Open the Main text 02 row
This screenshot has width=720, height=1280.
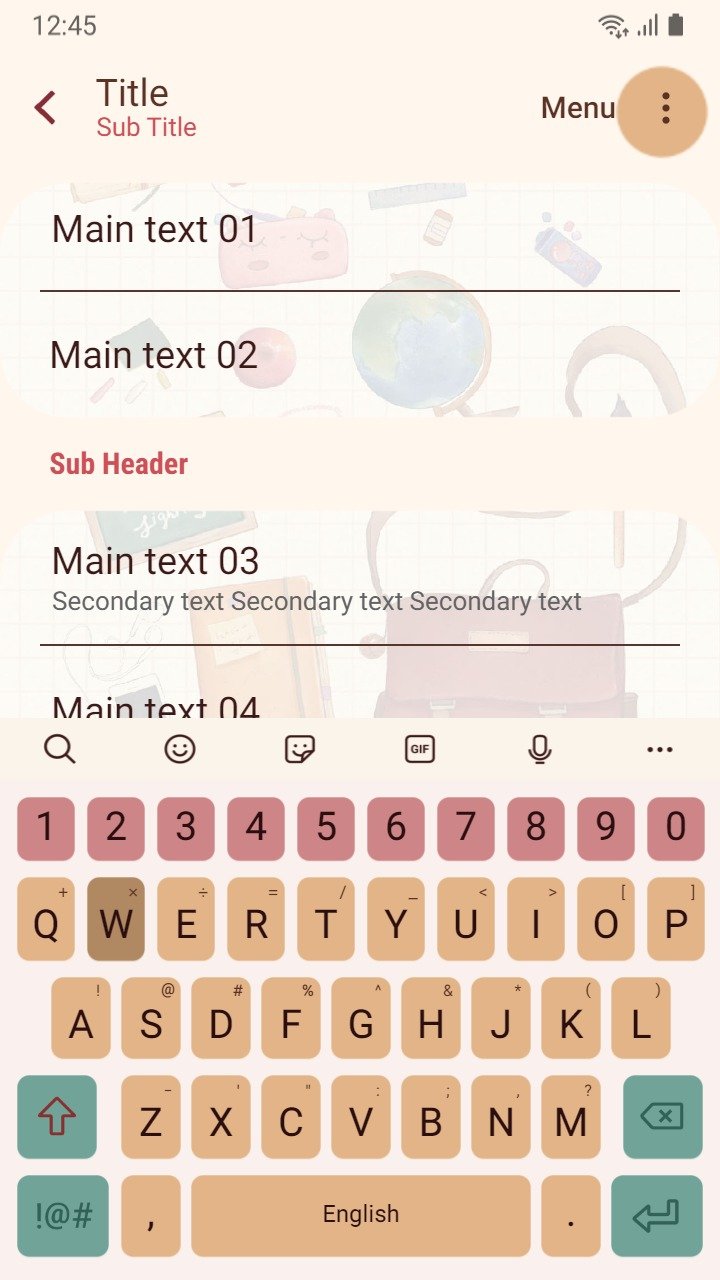click(x=360, y=355)
